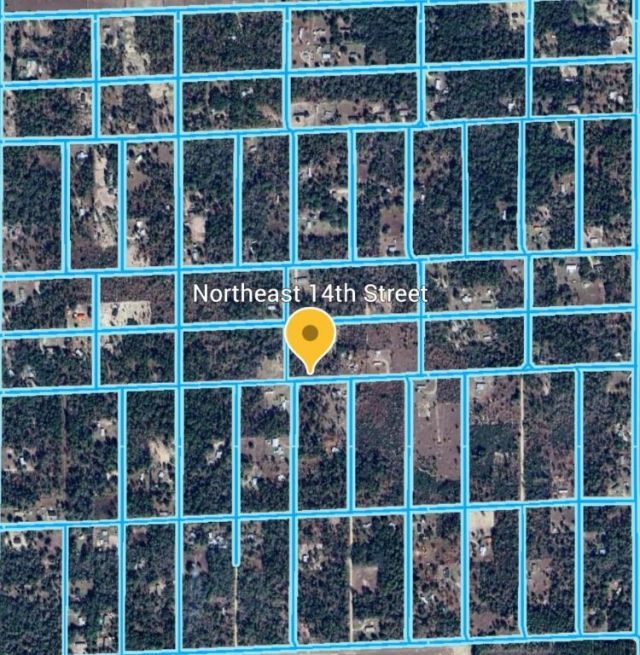Tap the yellow pin on Northeast 14th Street

coord(310,336)
